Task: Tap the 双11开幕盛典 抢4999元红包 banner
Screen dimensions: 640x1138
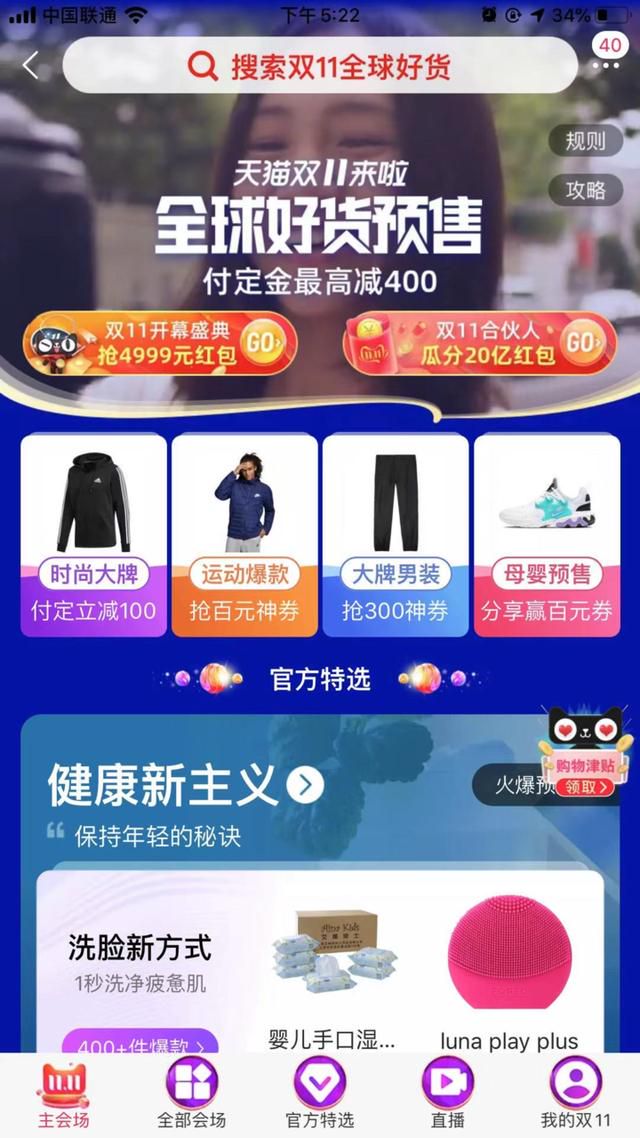Action: tap(160, 343)
